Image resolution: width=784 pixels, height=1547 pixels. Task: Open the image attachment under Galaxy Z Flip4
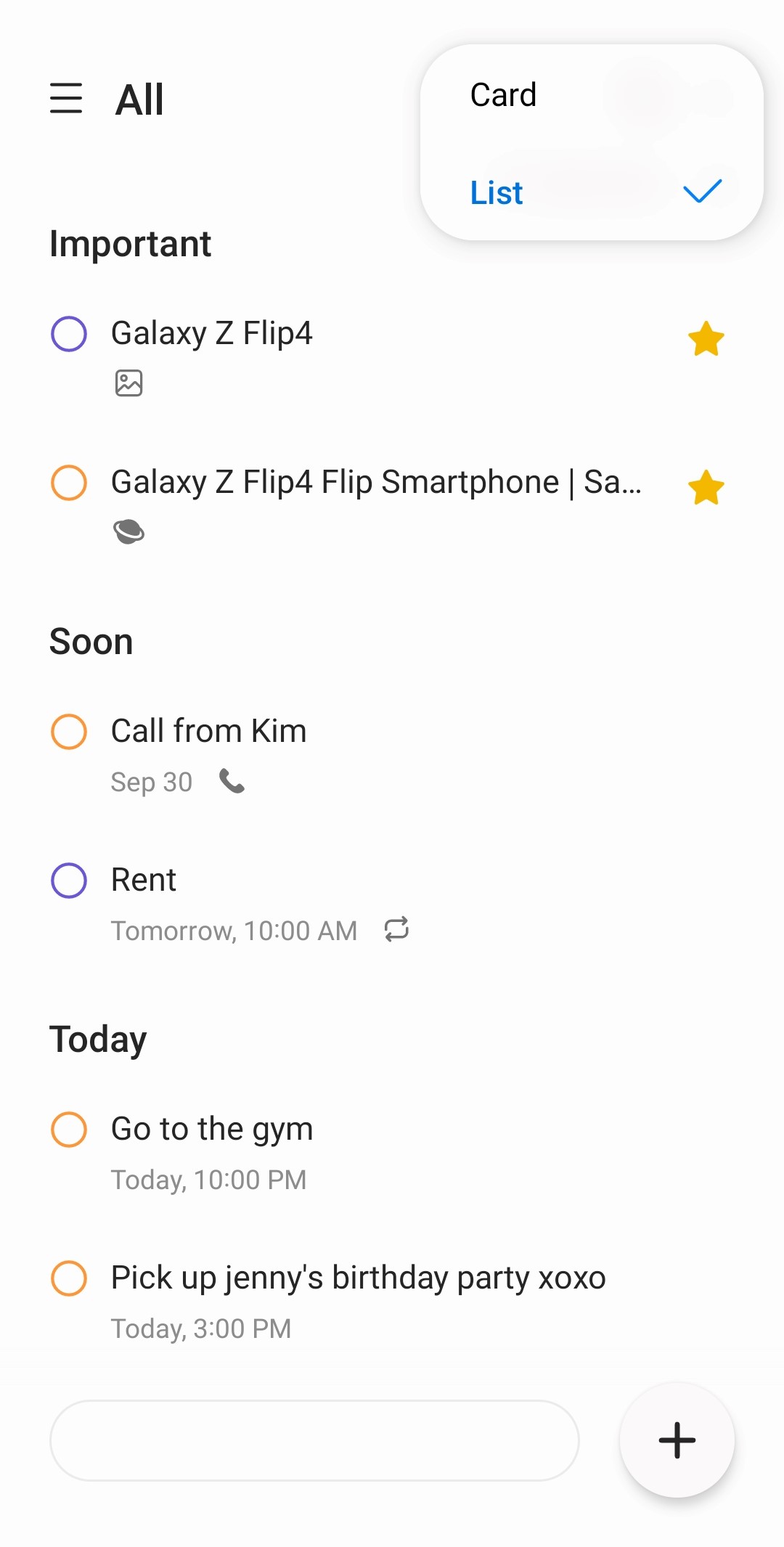[x=128, y=383]
